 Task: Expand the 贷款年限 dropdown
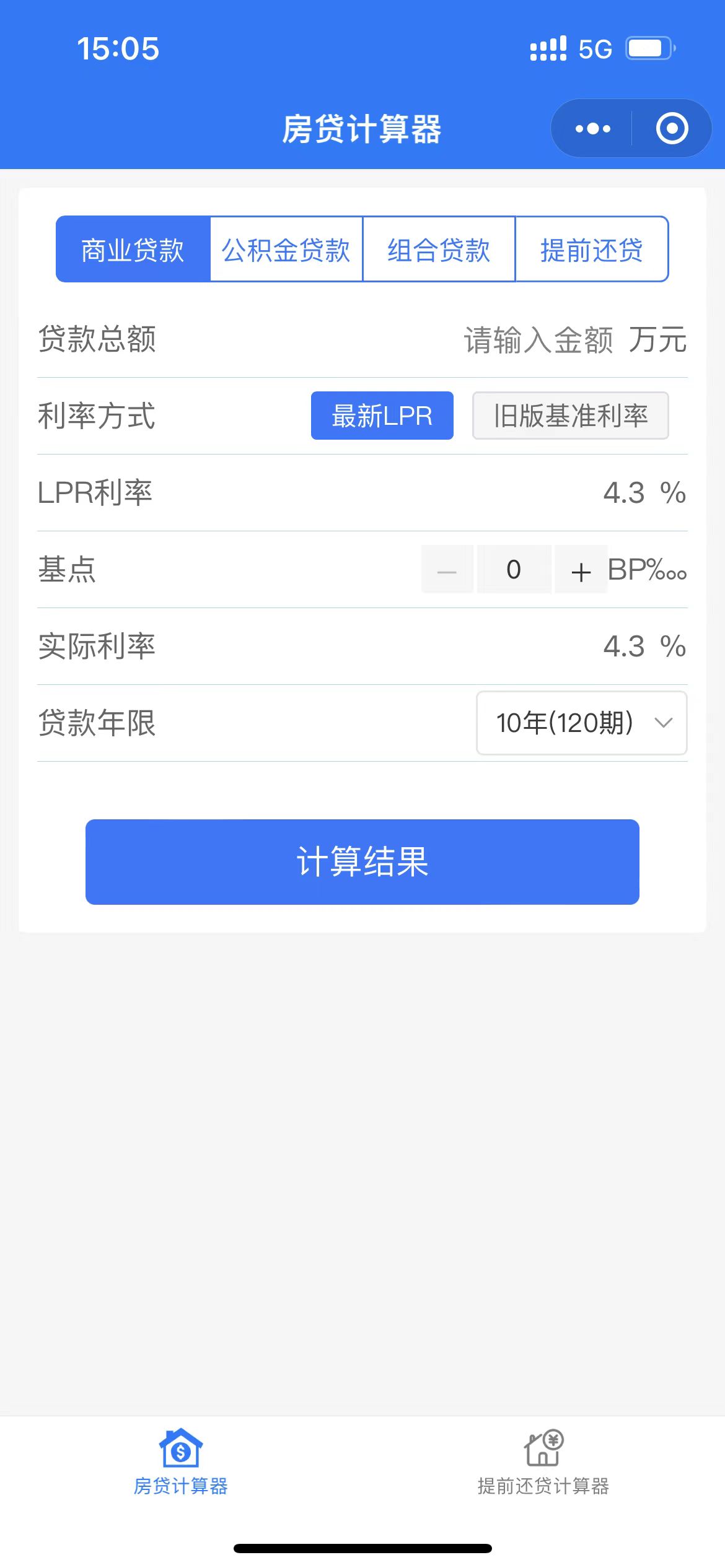click(x=581, y=723)
